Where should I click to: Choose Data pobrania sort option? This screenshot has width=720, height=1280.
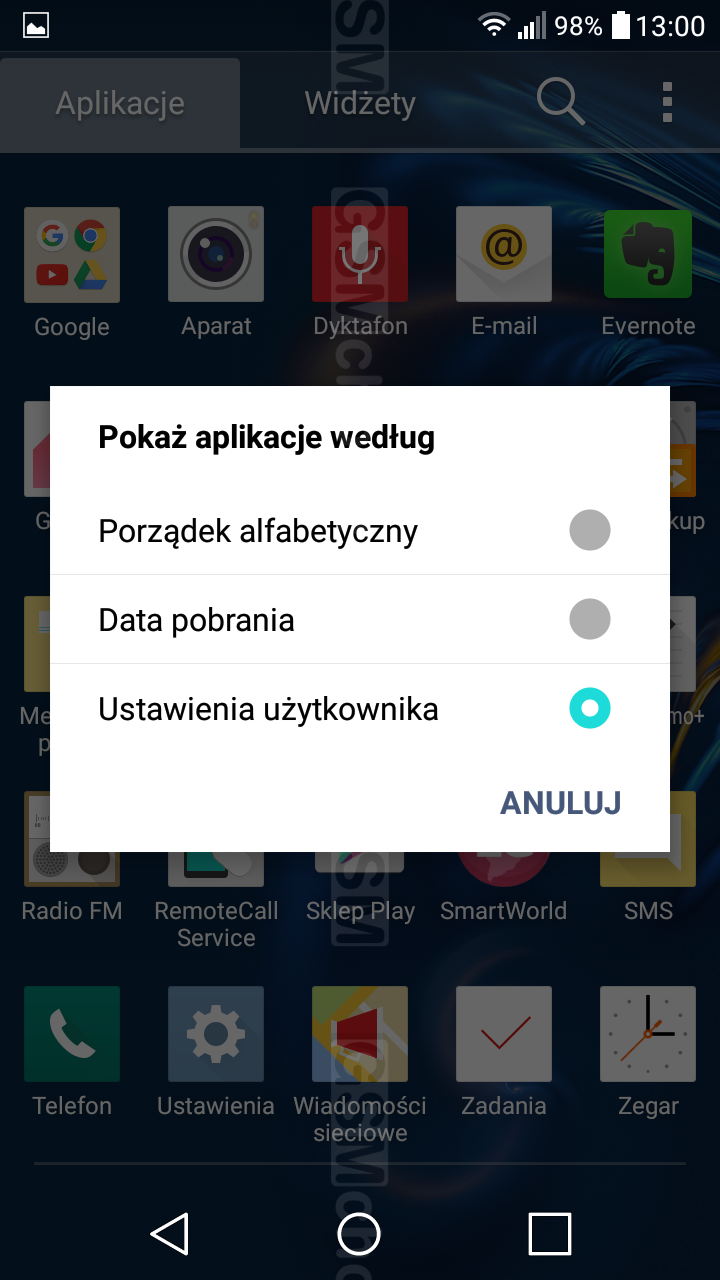(358, 620)
